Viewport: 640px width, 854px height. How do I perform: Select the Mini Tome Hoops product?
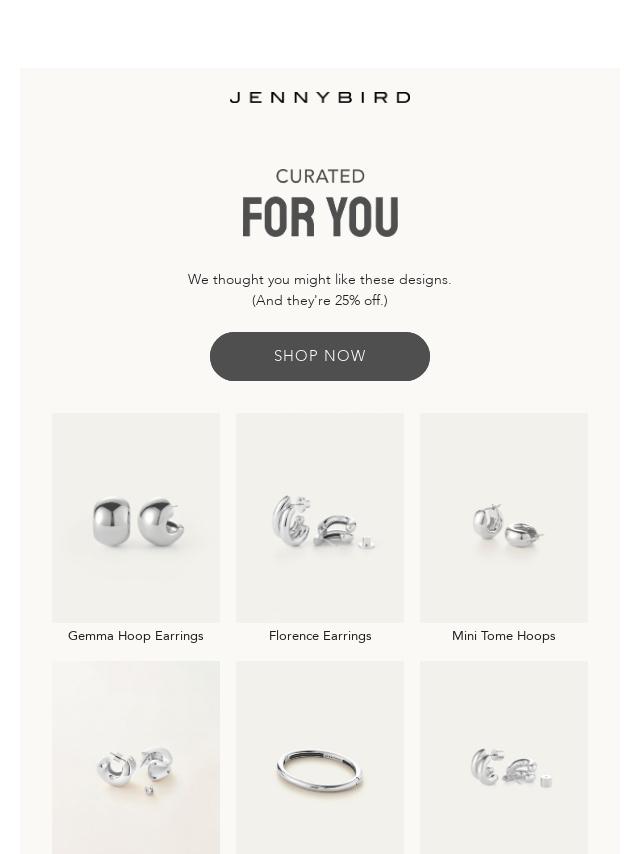pos(504,519)
